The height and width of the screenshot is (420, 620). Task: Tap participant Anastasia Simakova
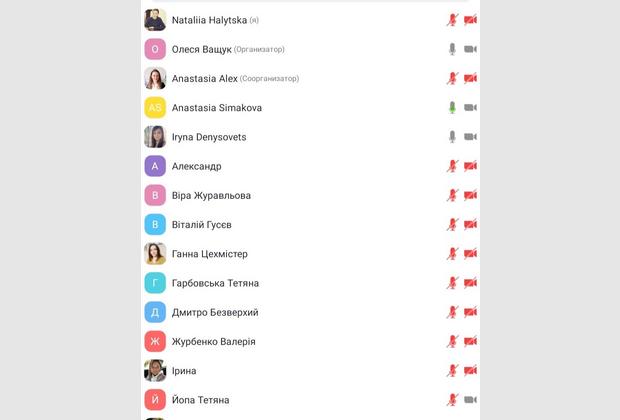[x=217, y=108]
